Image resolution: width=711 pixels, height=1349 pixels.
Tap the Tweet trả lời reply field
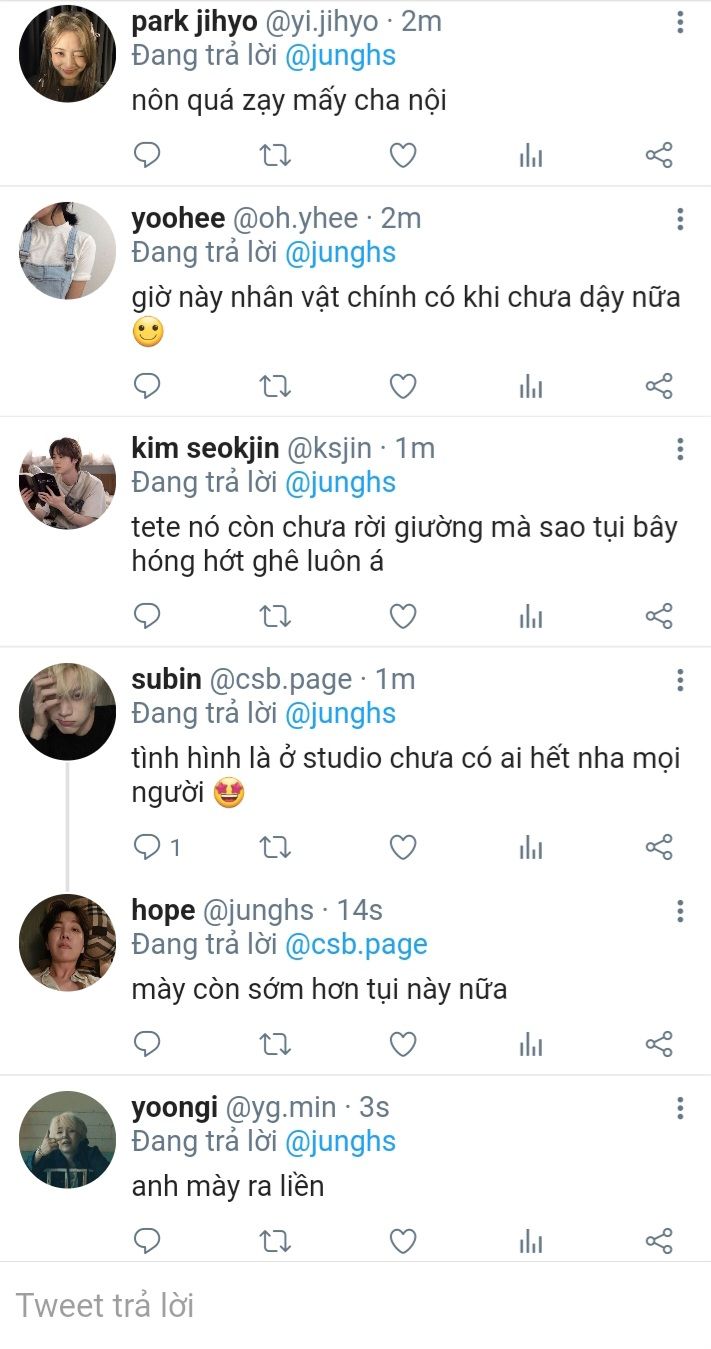[x=355, y=1305]
